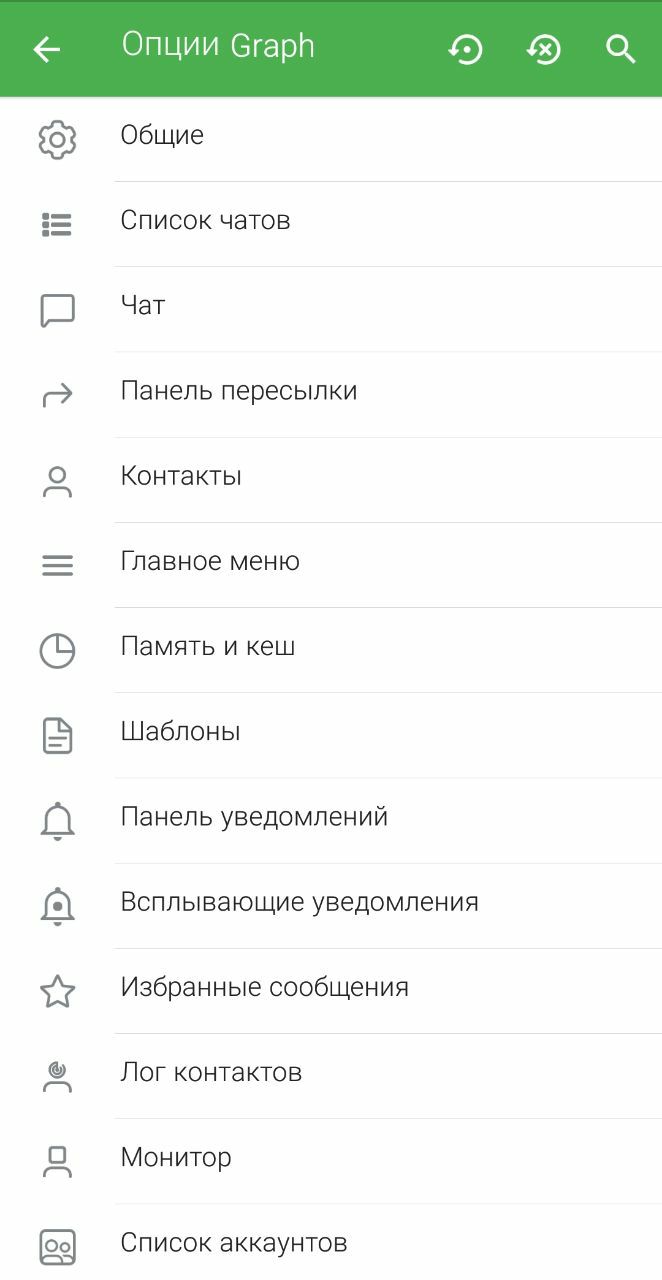Tap the reset settings icon with cross
Viewport: 662px width, 1280px height.
coord(544,49)
